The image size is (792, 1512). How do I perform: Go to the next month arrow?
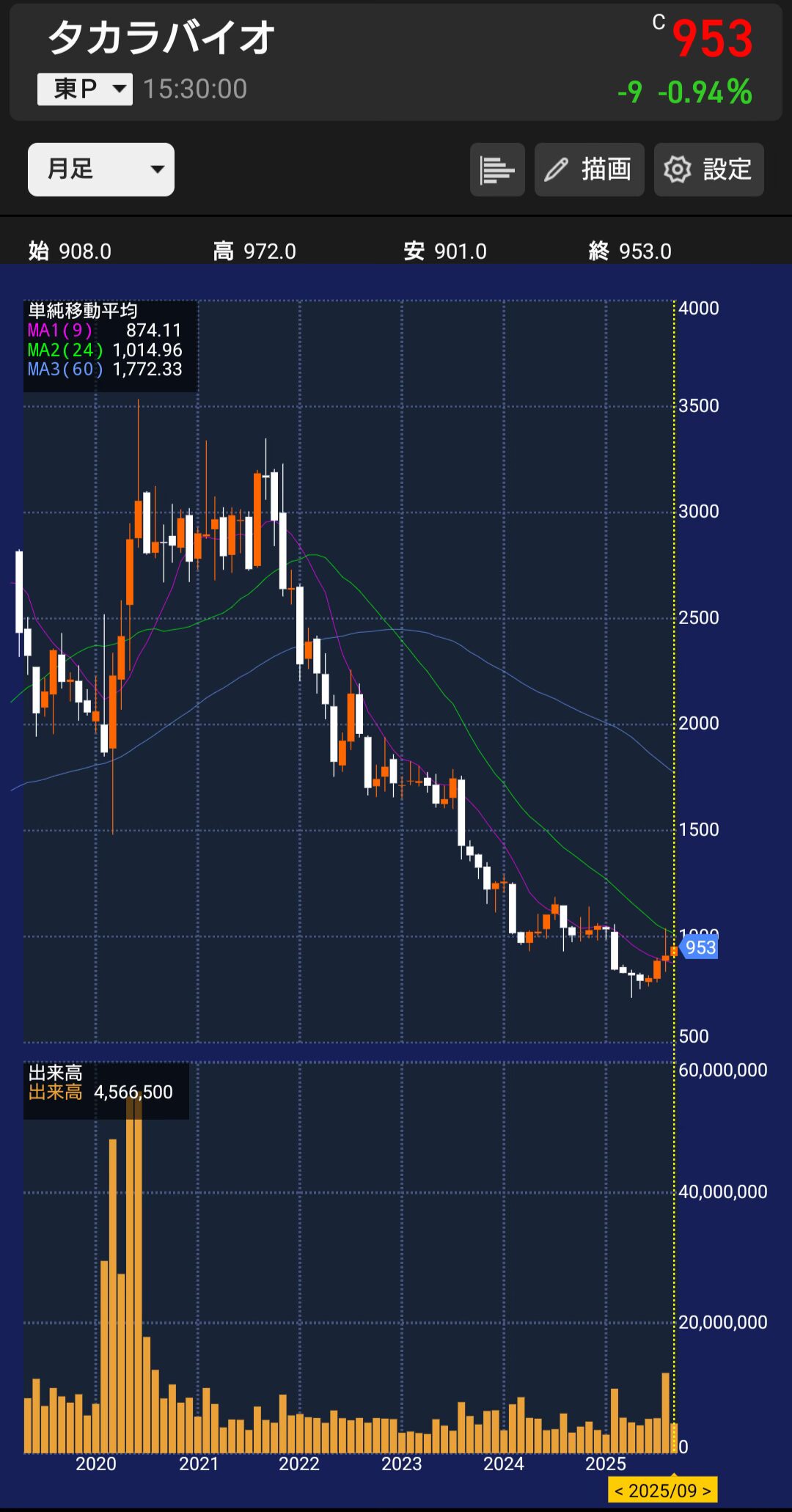[x=707, y=1491]
